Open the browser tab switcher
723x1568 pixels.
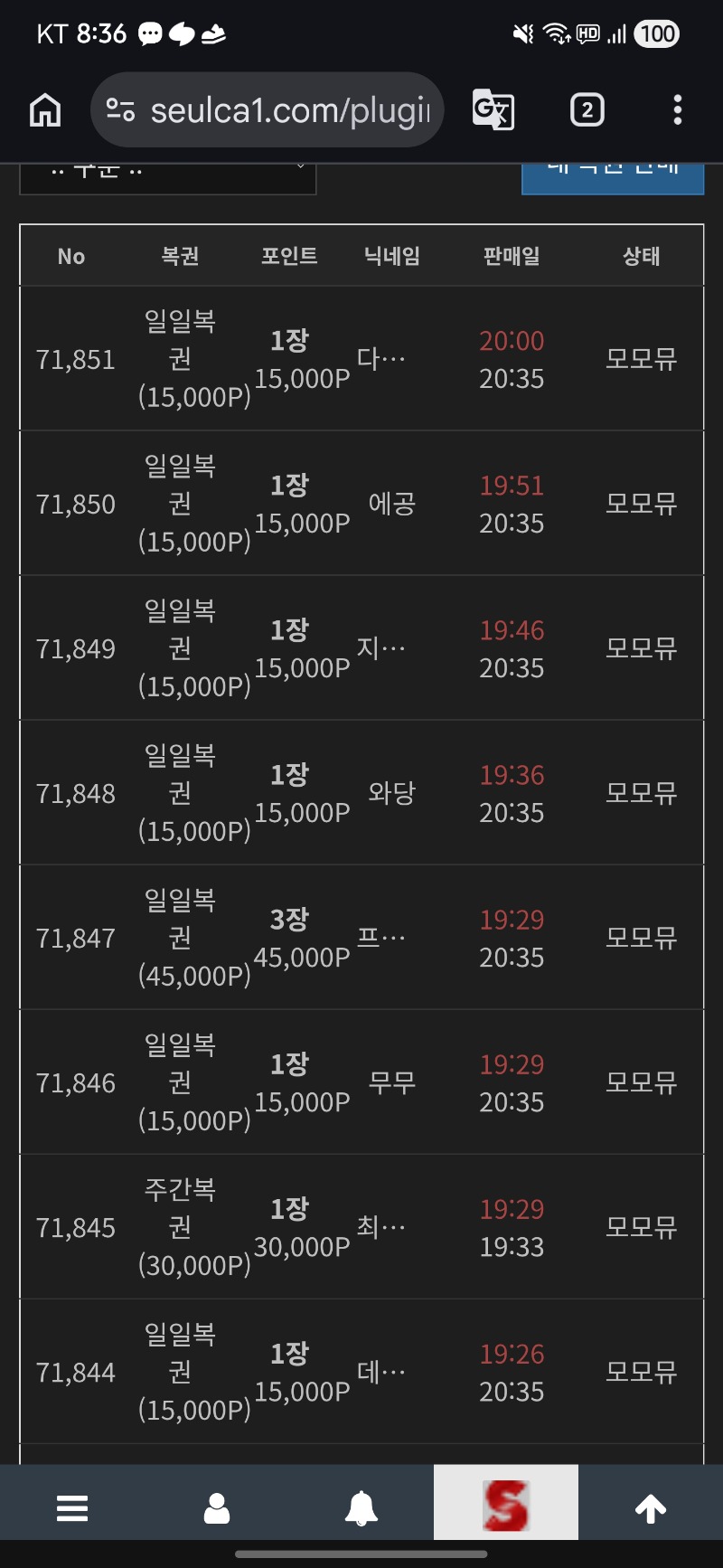(x=587, y=110)
